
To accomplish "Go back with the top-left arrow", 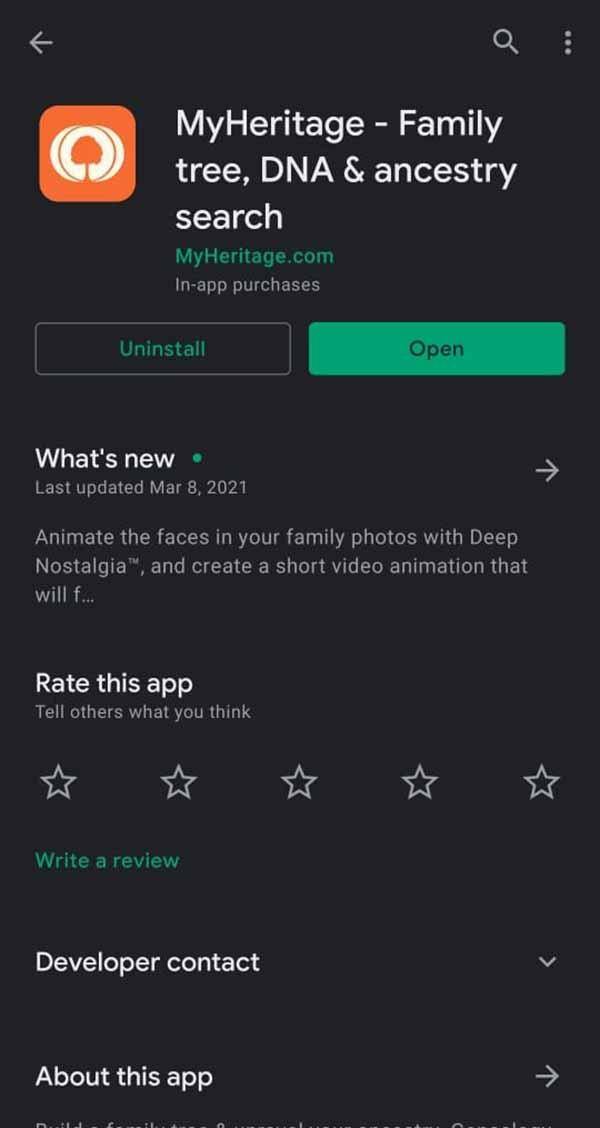I will tap(41, 43).
